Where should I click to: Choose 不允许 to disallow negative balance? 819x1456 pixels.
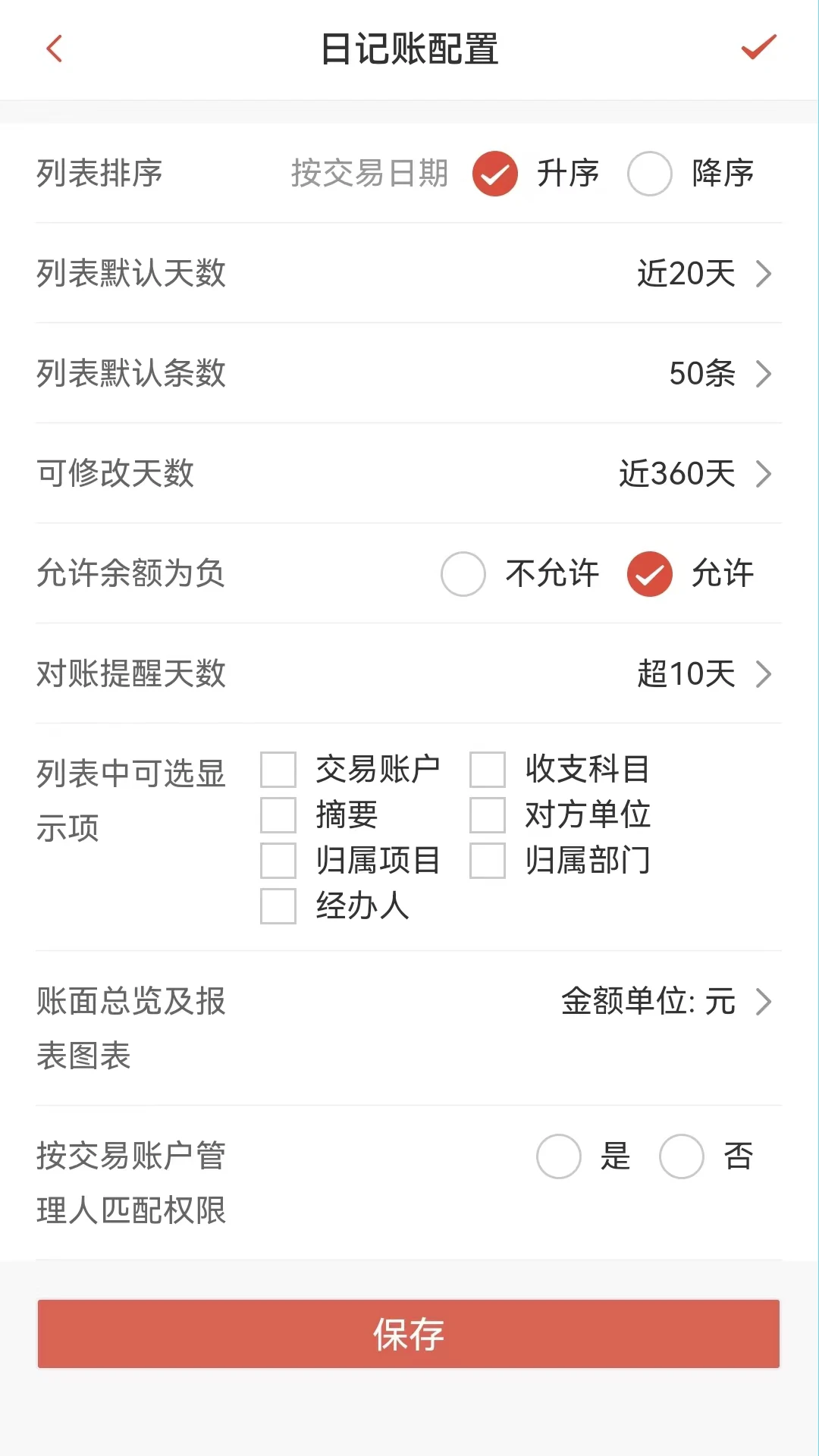(463, 575)
